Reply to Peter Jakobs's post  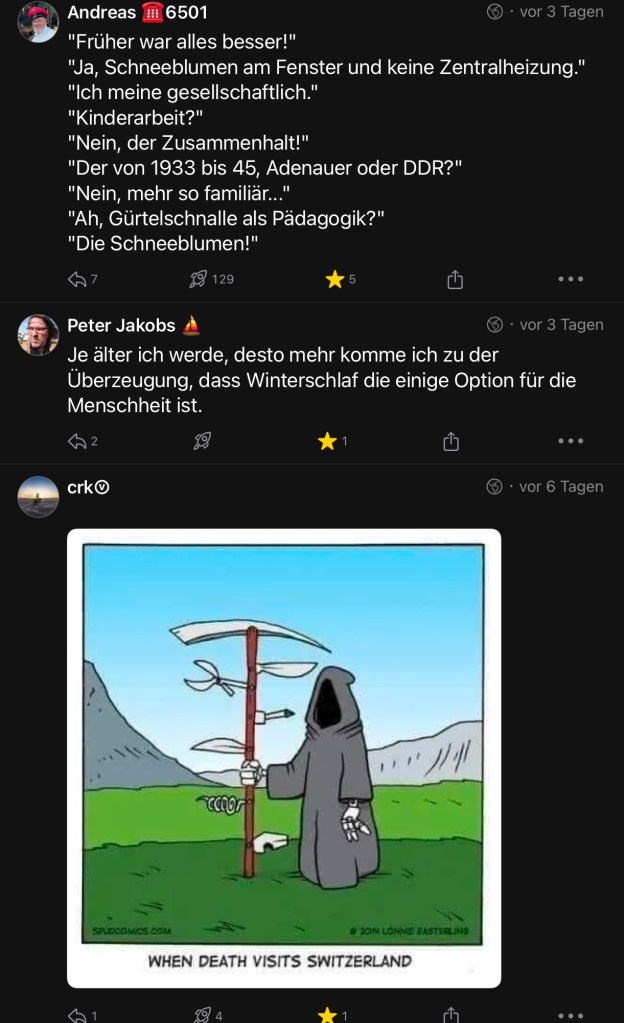click(78, 441)
